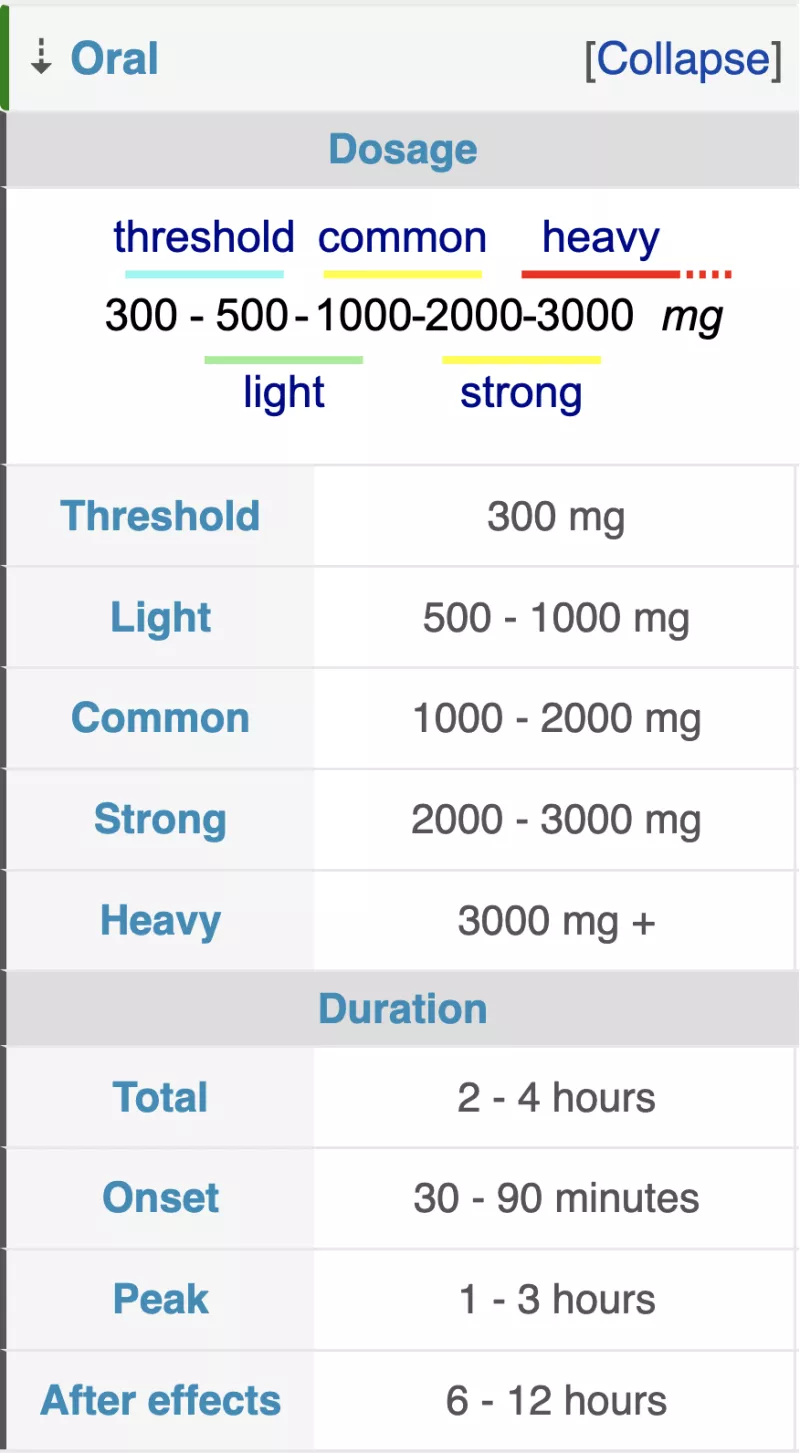Open the Duration header link

[402, 1009]
